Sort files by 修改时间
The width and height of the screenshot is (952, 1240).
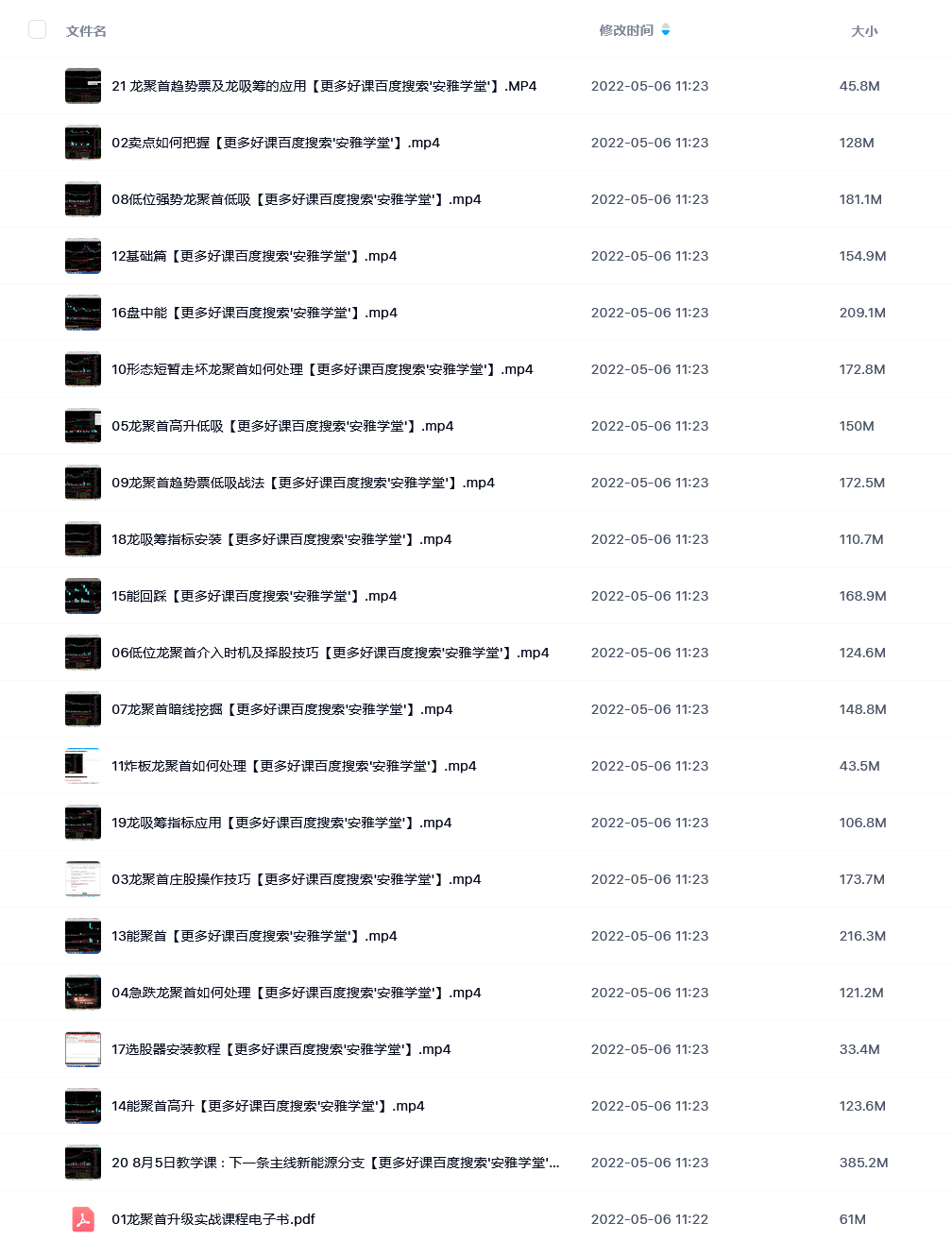click(x=626, y=30)
